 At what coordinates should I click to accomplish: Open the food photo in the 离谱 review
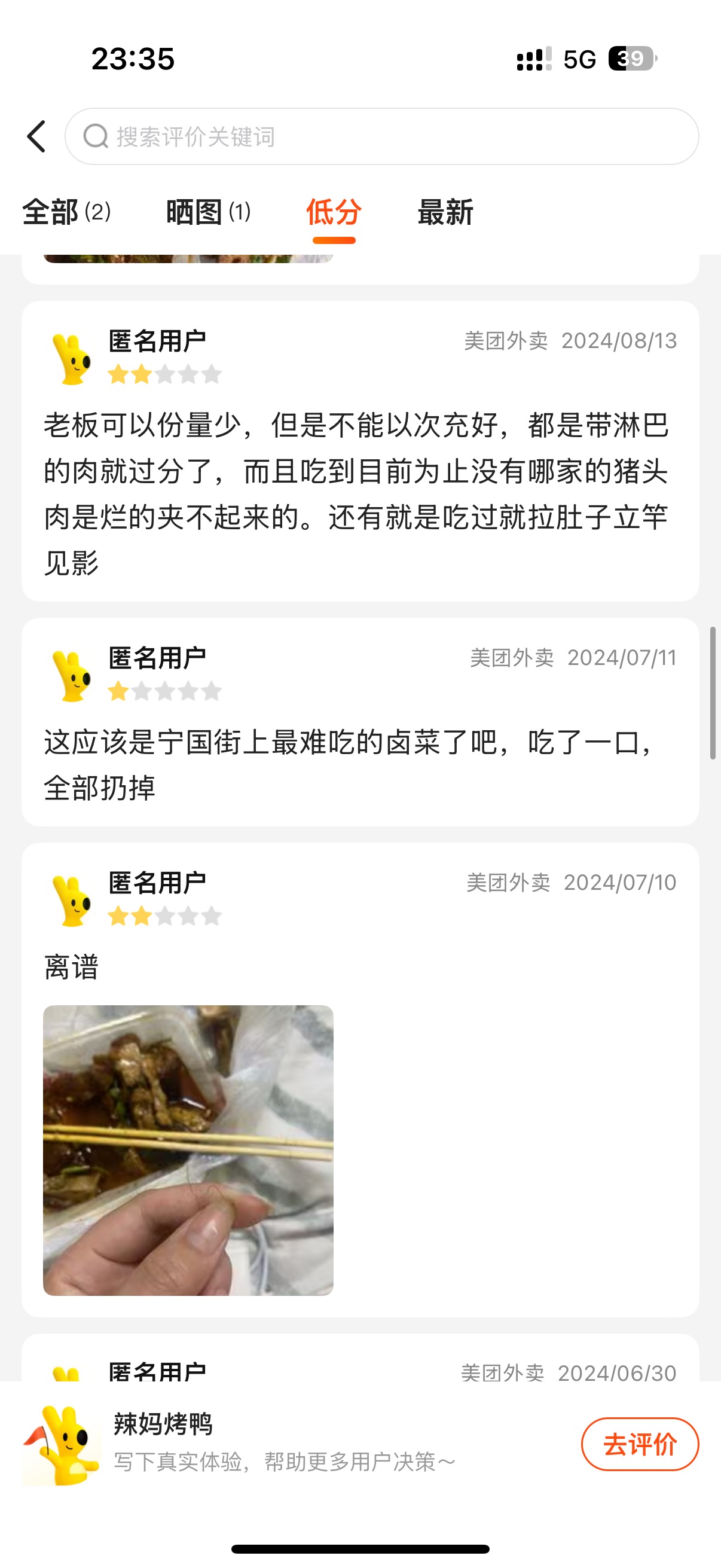pos(188,1150)
